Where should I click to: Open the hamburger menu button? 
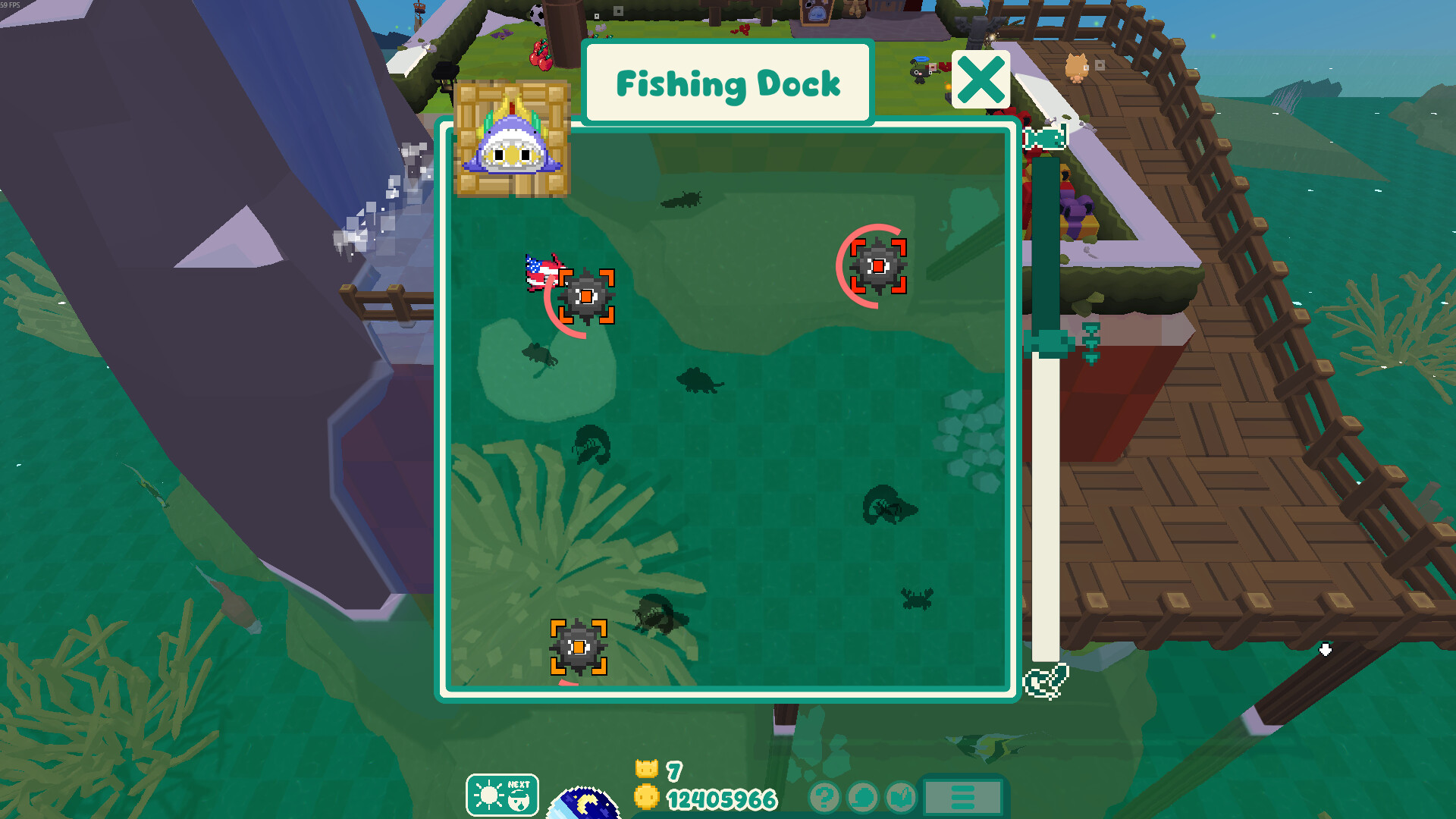tap(962, 797)
